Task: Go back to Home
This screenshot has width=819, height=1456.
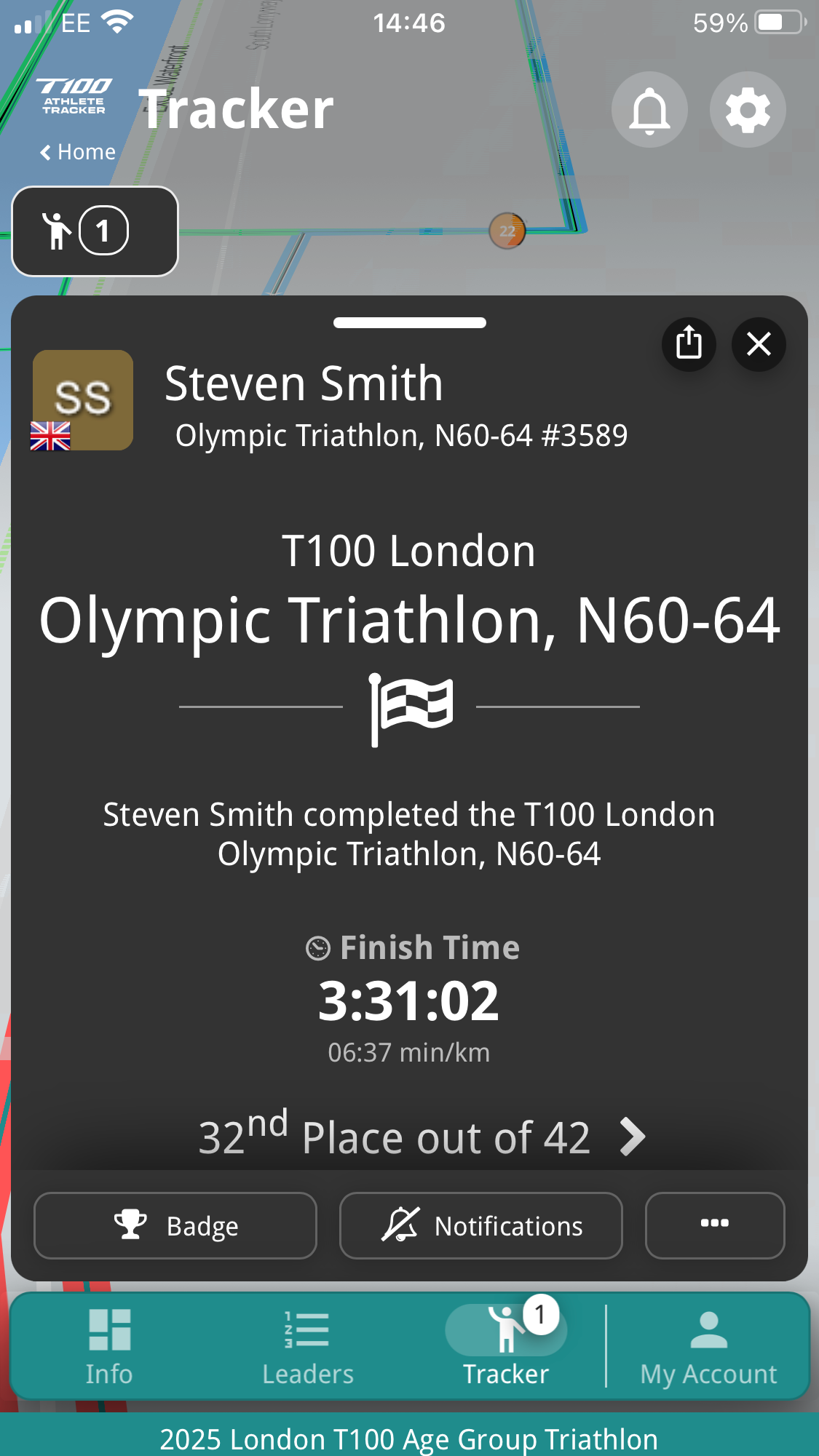Action: [78, 152]
